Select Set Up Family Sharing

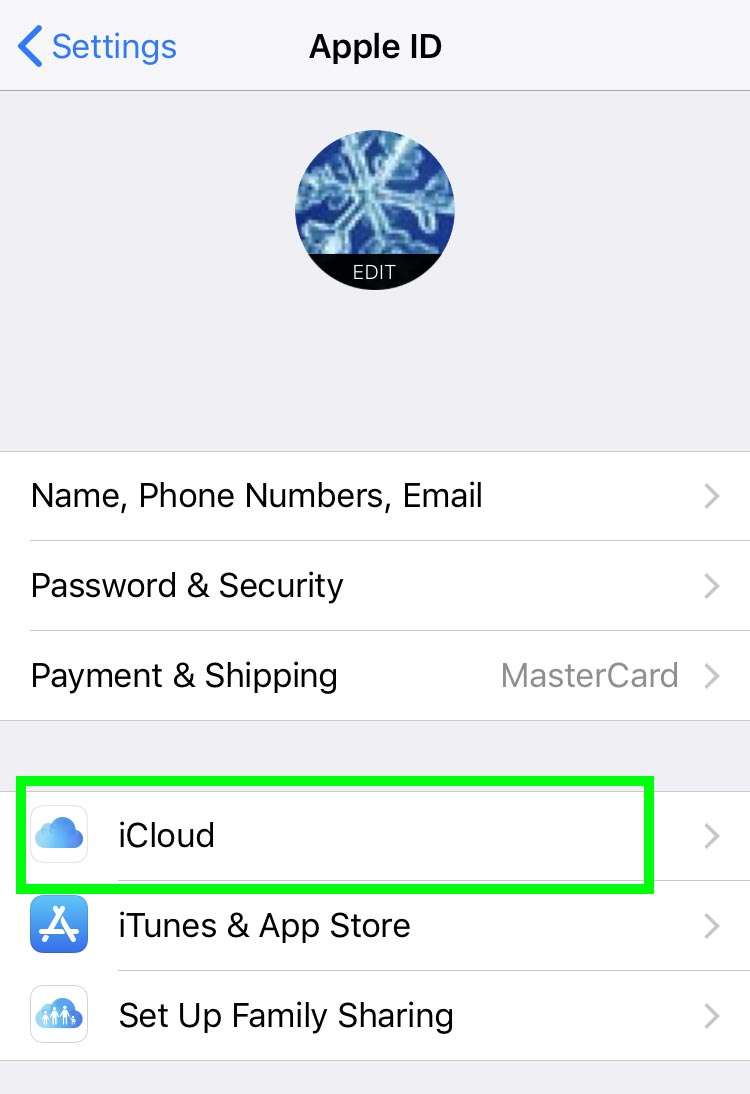(375, 1016)
